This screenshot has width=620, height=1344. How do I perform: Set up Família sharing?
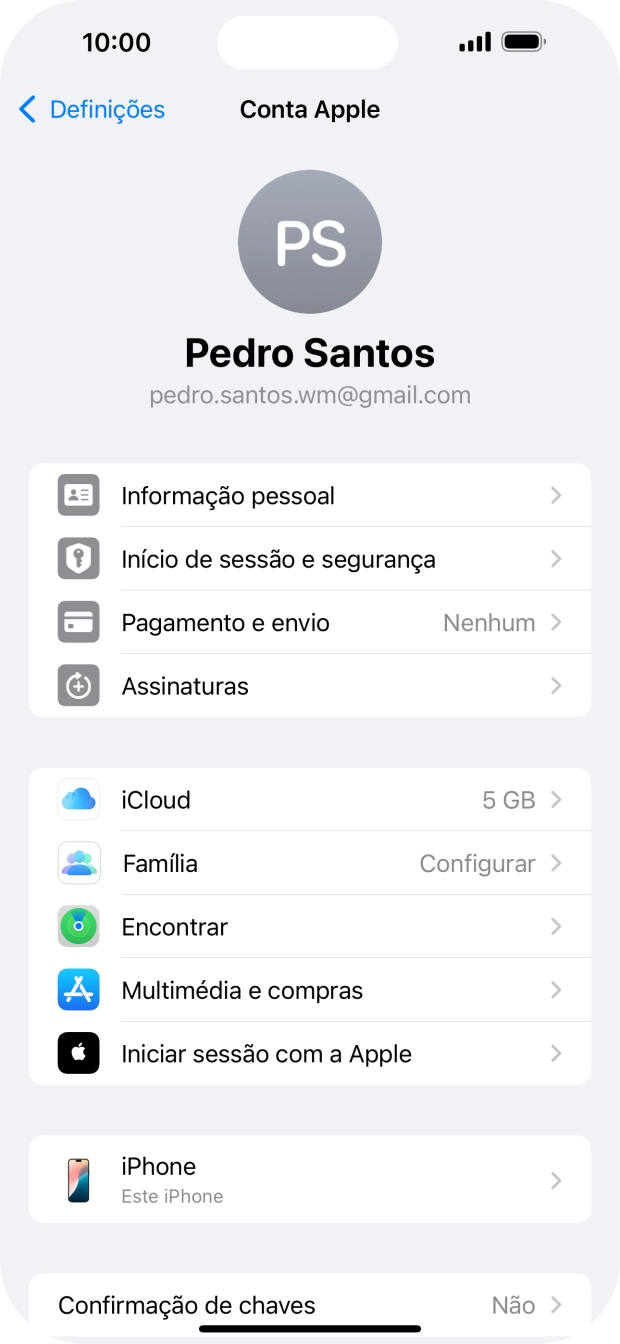[310, 863]
